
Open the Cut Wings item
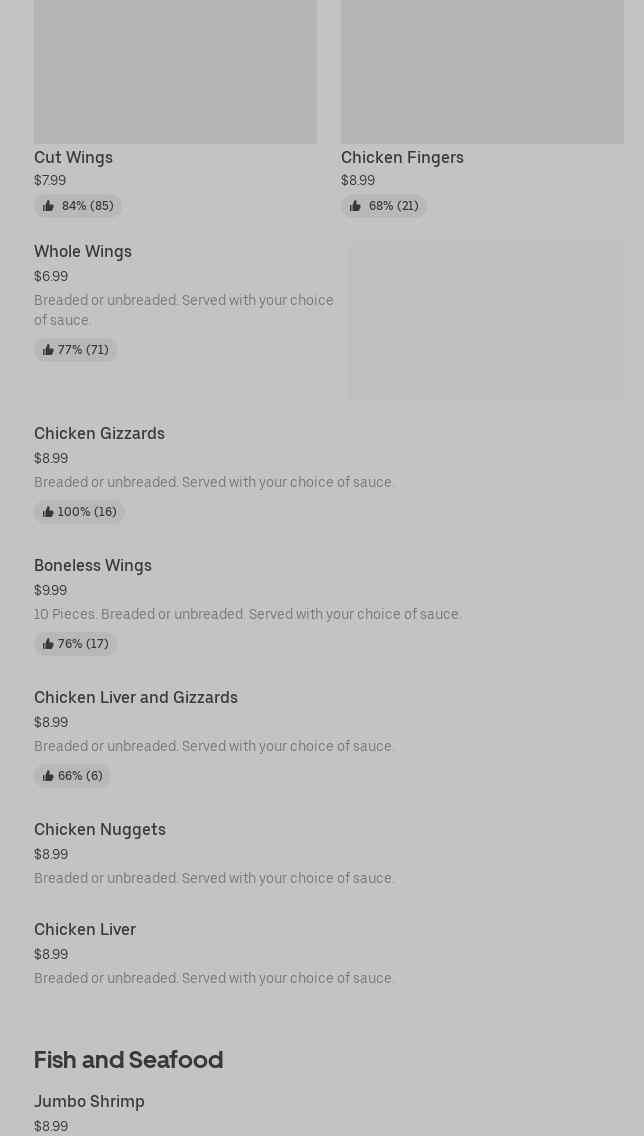175,109
